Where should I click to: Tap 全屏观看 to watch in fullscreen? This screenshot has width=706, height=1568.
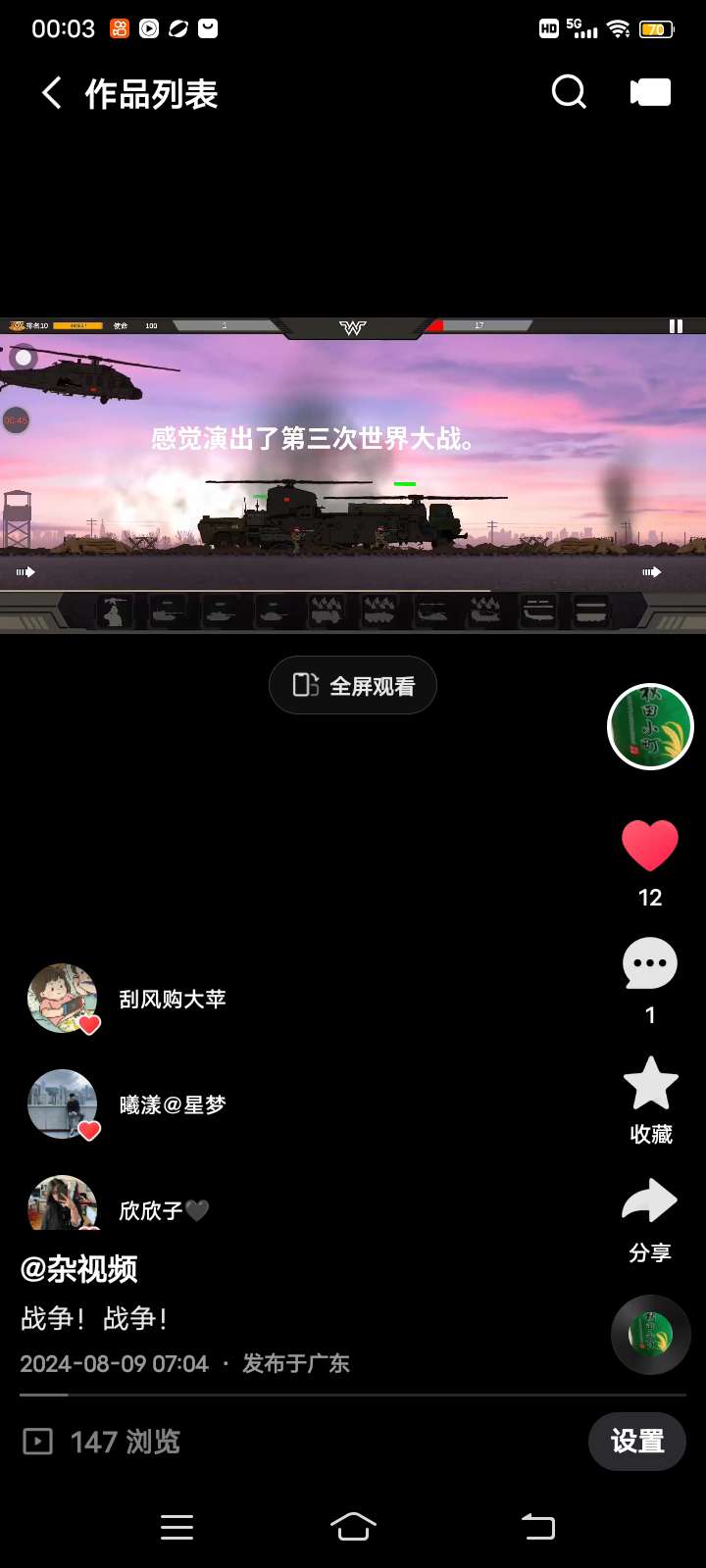353,685
